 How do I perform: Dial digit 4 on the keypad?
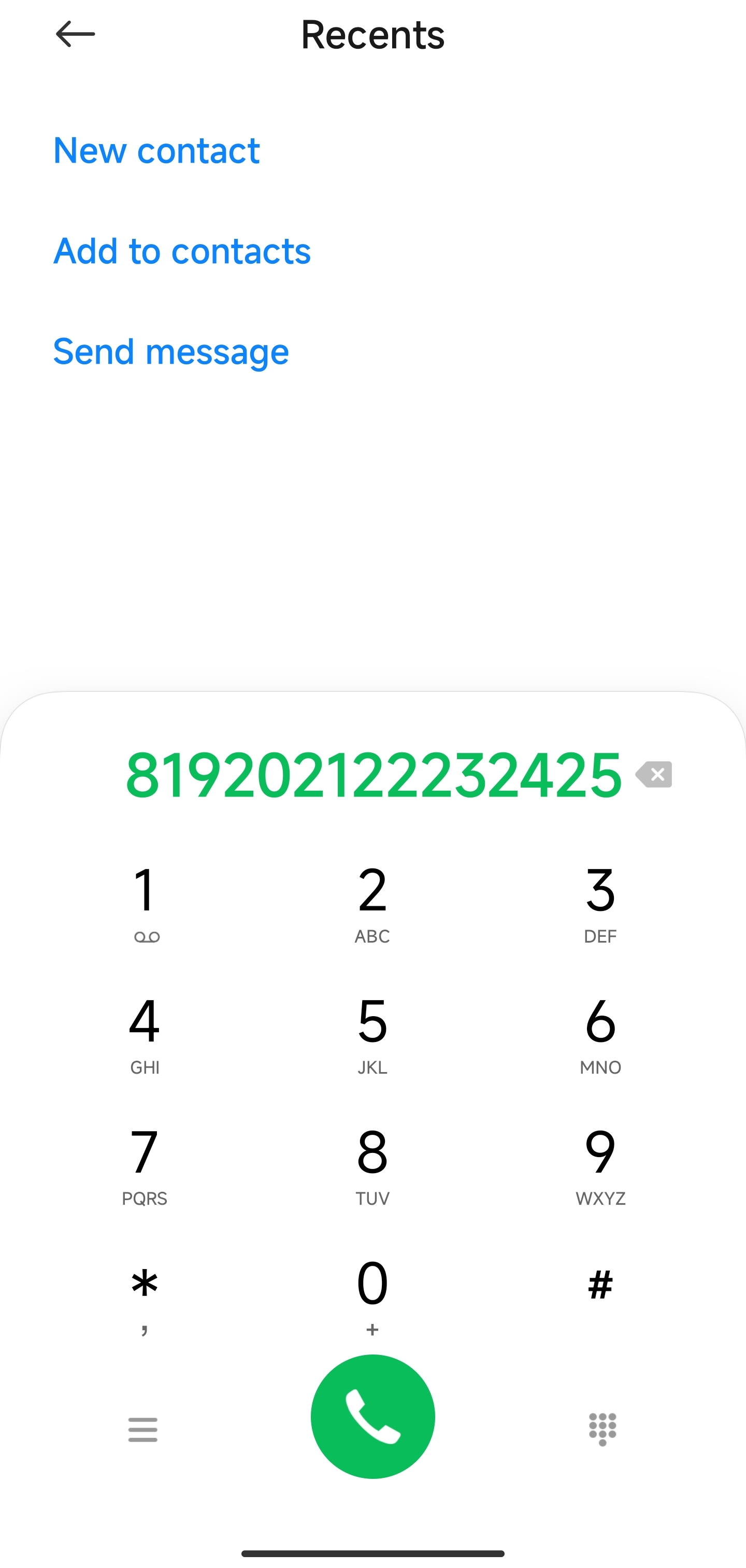point(145,1034)
